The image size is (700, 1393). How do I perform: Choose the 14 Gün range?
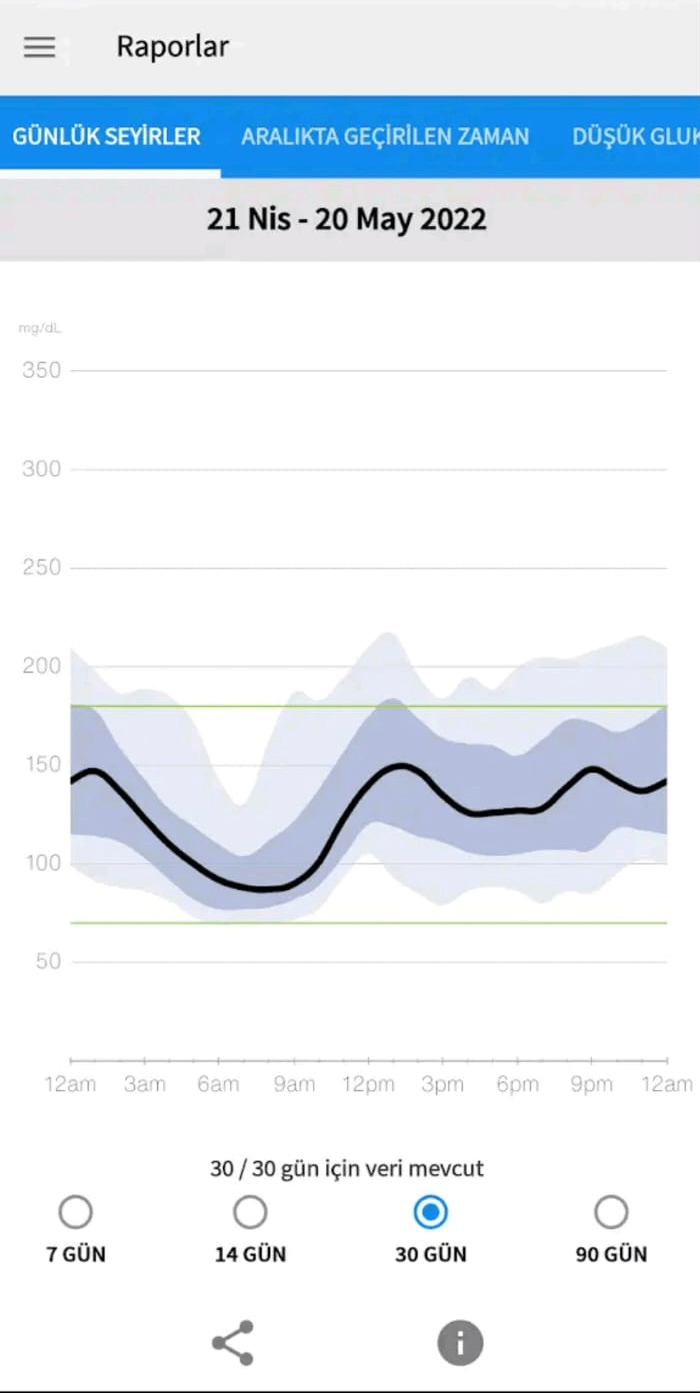250,1212
